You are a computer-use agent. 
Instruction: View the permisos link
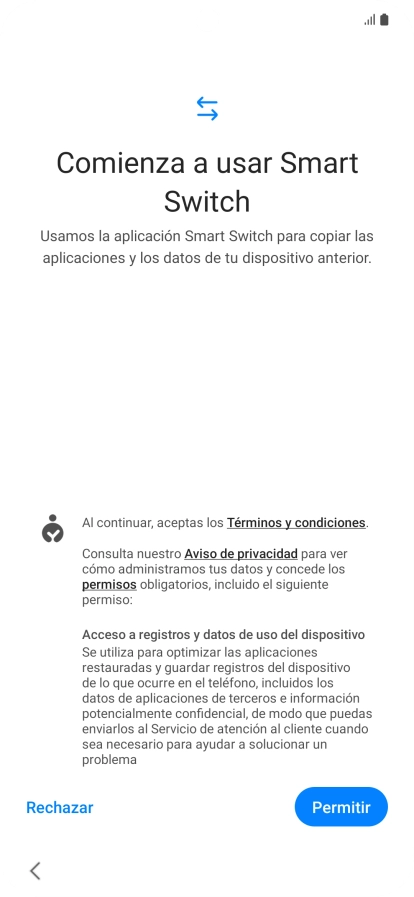[x=109, y=585]
